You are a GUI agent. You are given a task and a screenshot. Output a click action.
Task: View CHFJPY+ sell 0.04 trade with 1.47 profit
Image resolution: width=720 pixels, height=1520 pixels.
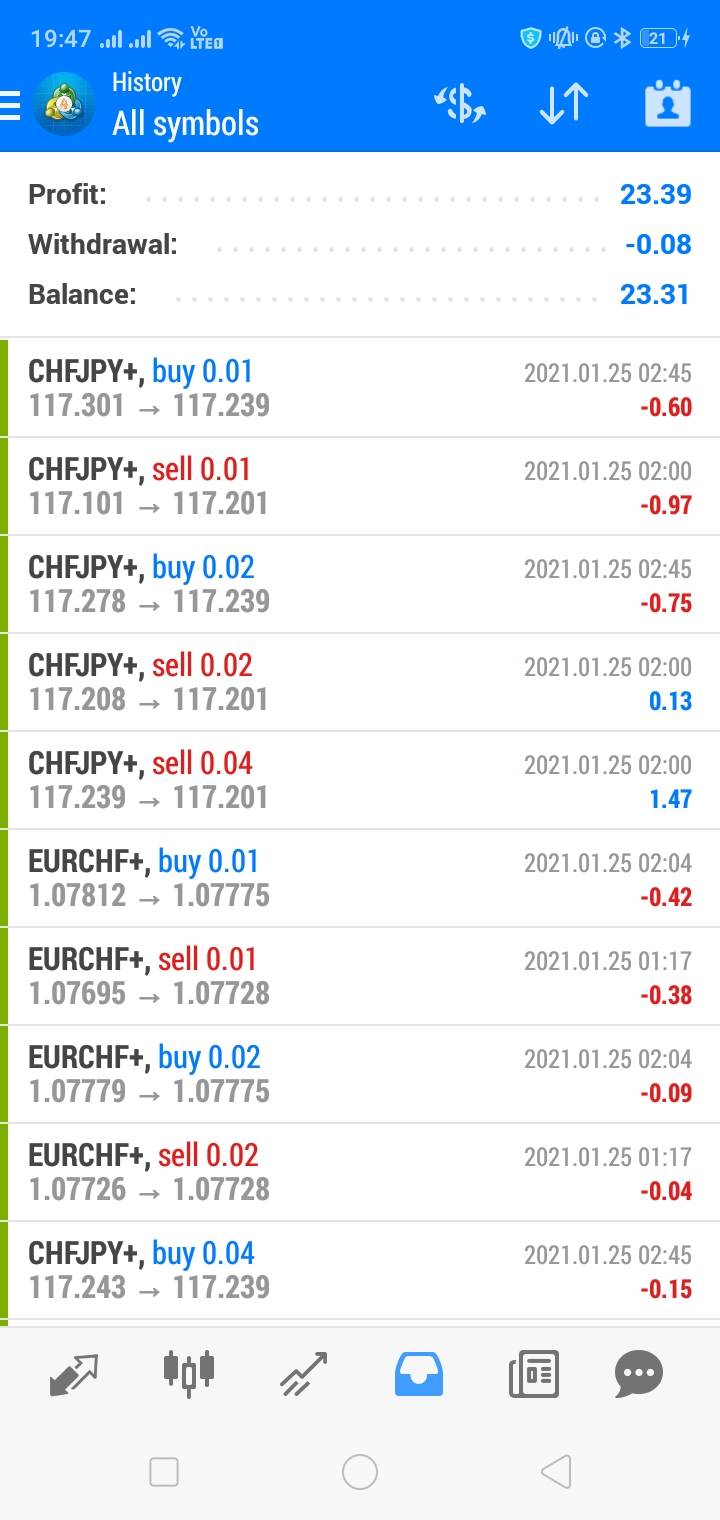coord(360,780)
